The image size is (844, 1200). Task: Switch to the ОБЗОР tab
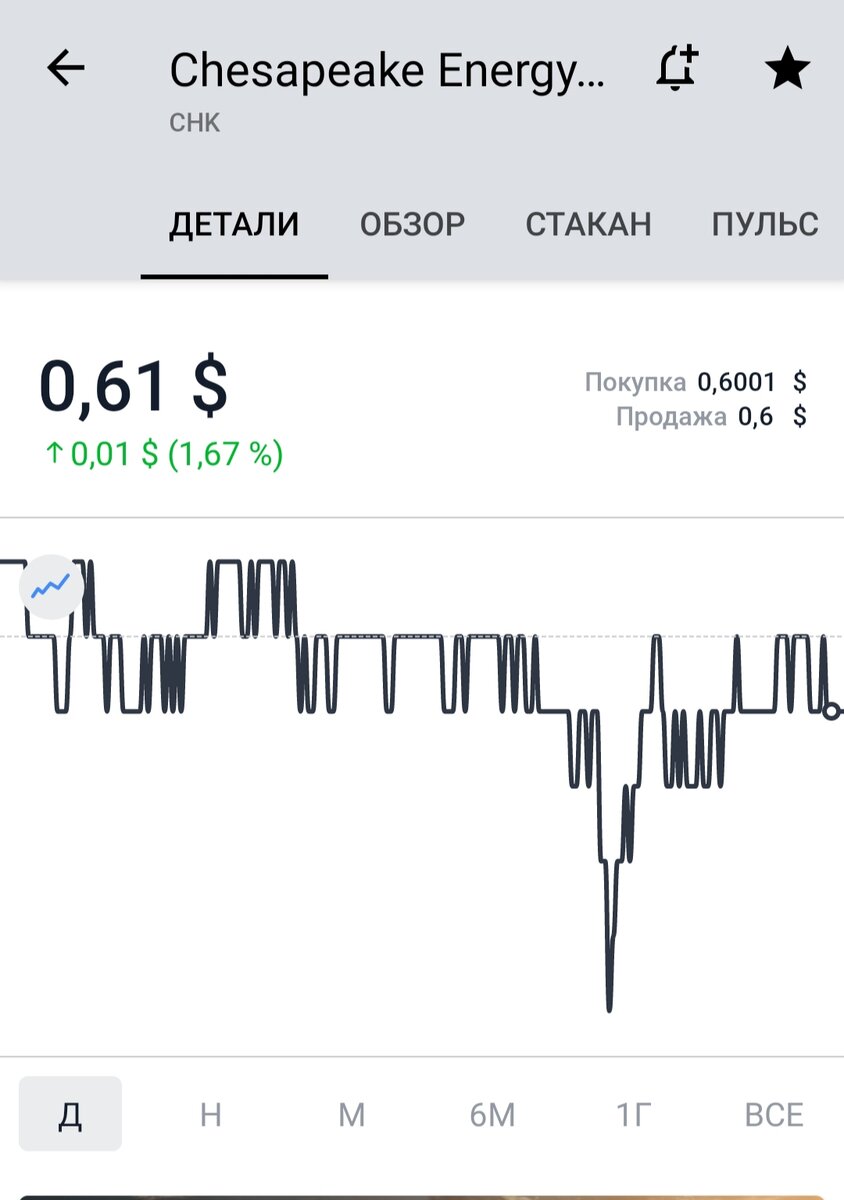pos(412,224)
